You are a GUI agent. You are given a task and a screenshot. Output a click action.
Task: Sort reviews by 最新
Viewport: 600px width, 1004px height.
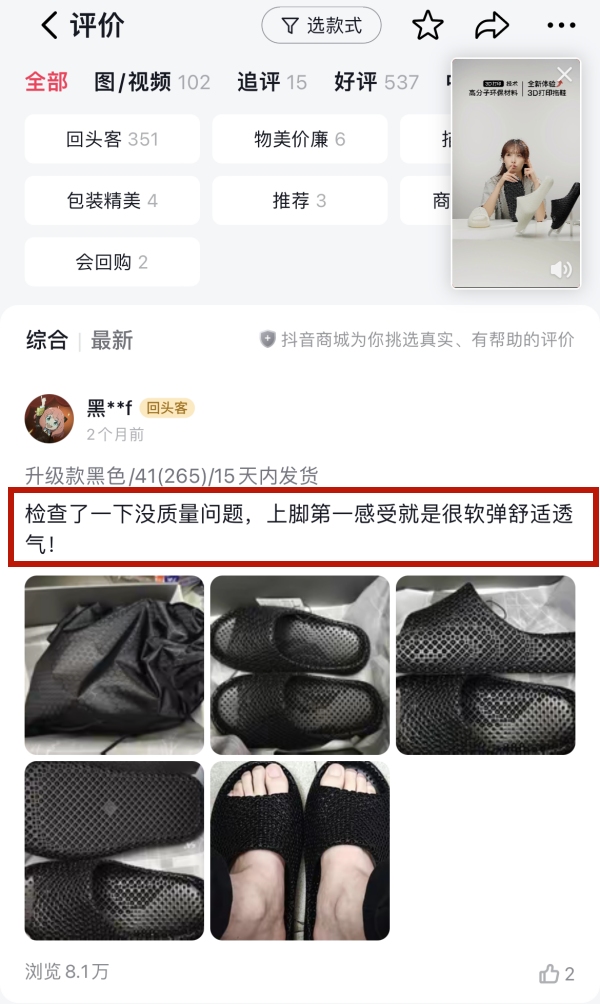(x=111, y=340)
